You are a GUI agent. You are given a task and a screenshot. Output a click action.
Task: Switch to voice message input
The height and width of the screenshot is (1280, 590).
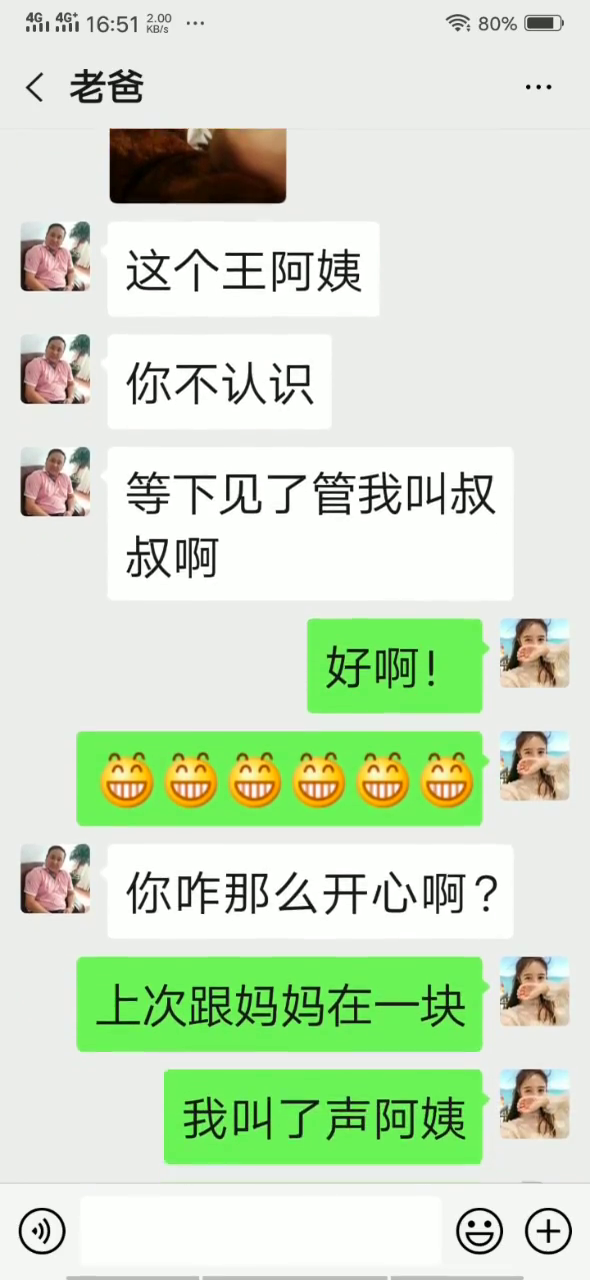[41, 1231]
